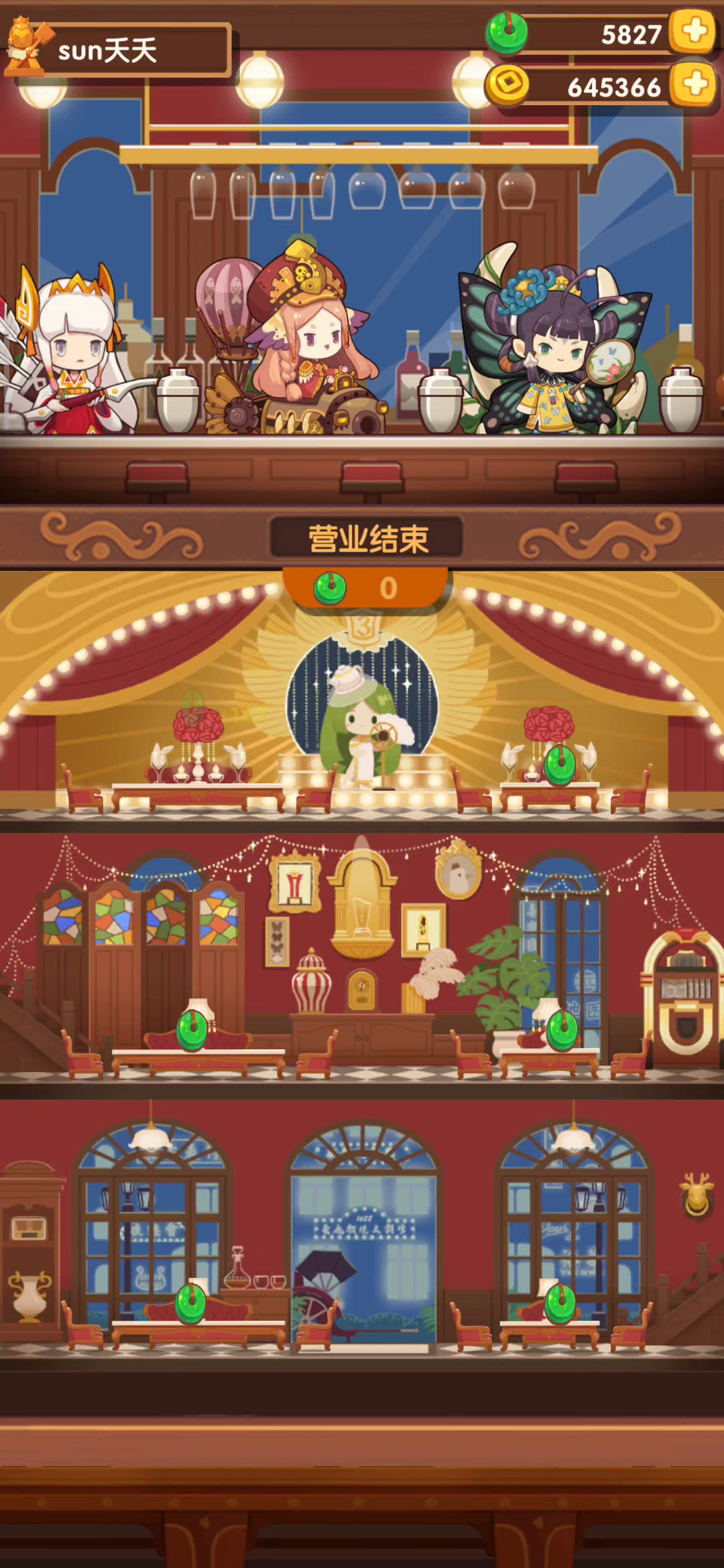Tap the plus next to 645366 coins
The width and height of the screenshot is (724, 1568).
click(694, 84)
